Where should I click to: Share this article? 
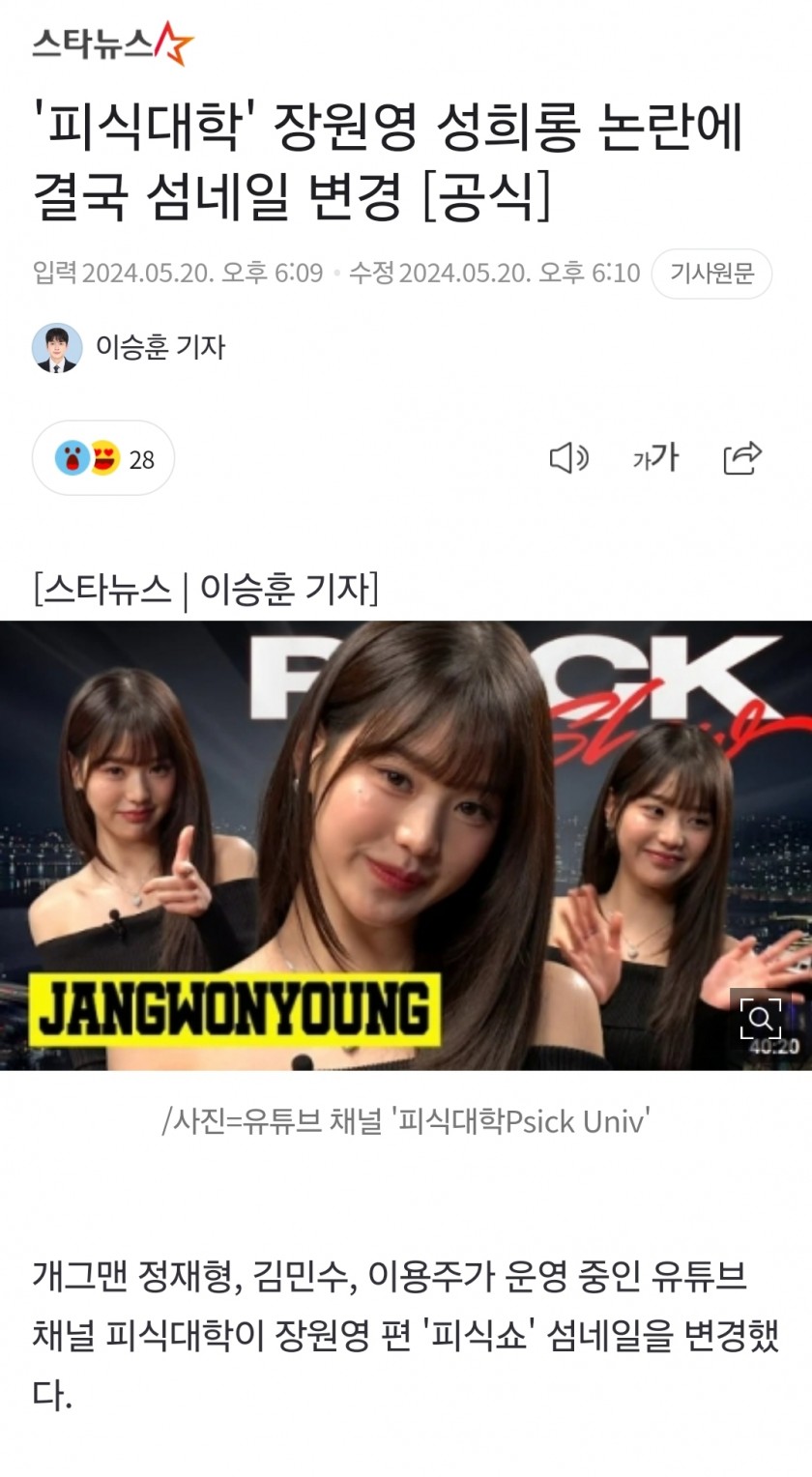coord(742,458)
